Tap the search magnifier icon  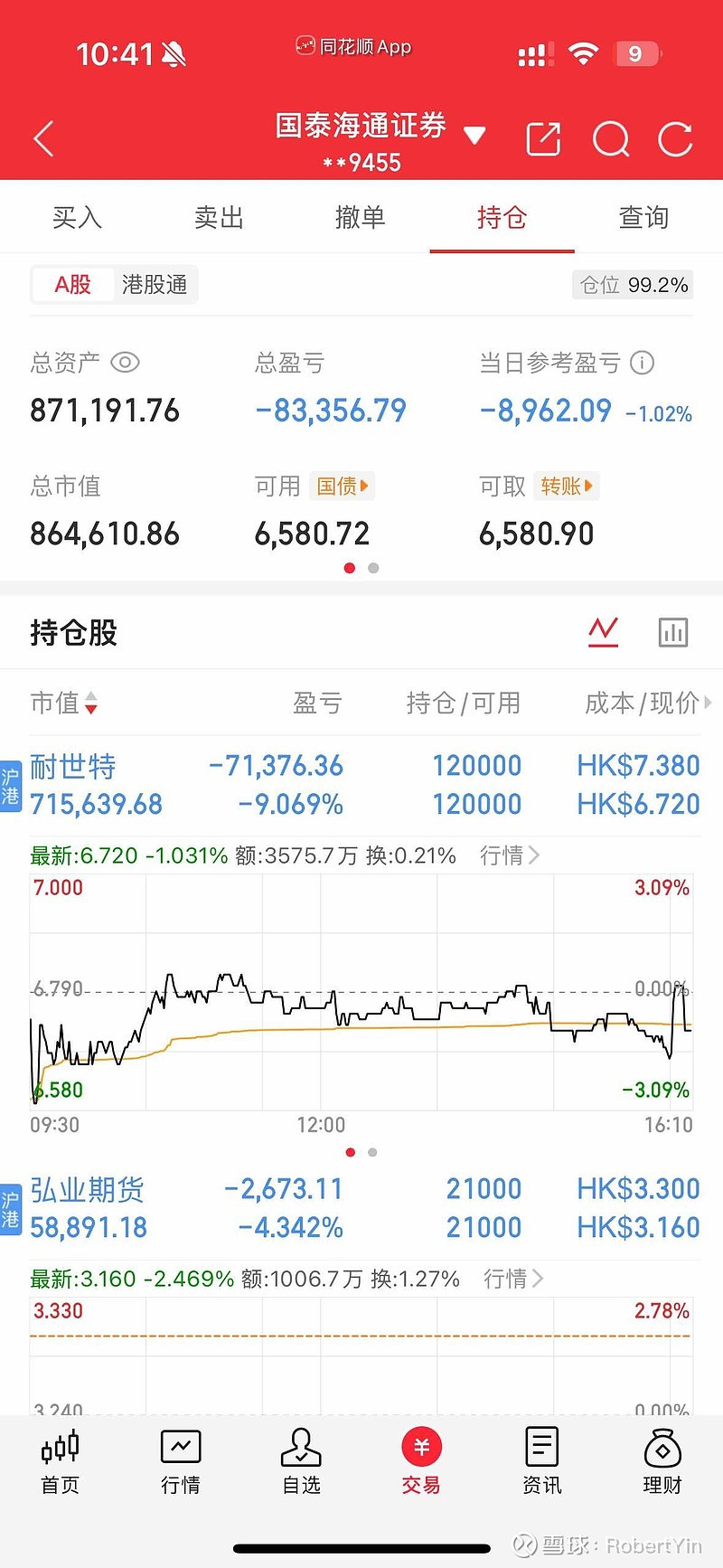(x=611, y=138)
